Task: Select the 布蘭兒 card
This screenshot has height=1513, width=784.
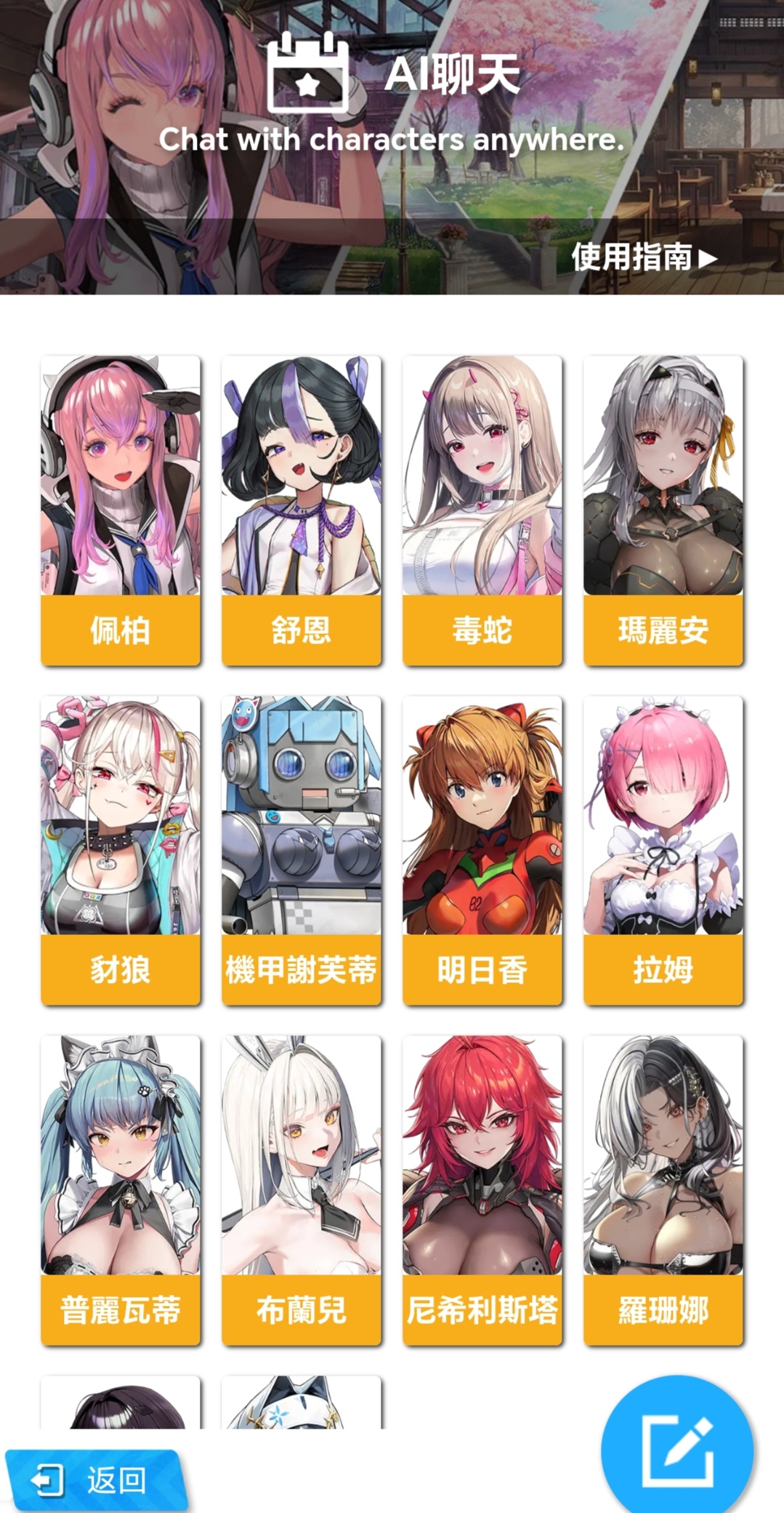Action: tap(302, 1191)
